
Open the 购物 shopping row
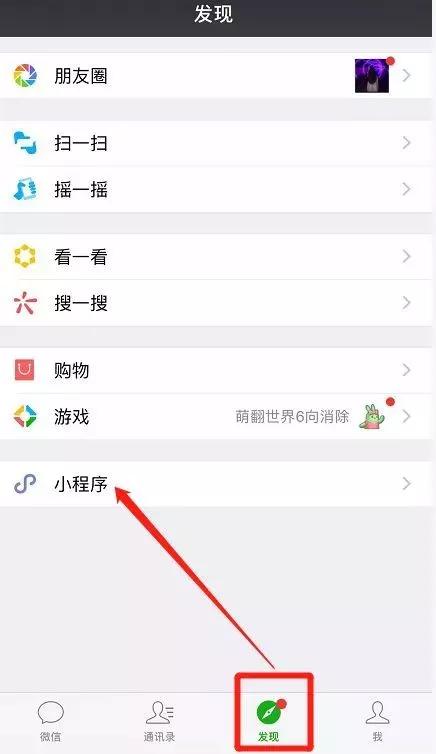[216, 370]
